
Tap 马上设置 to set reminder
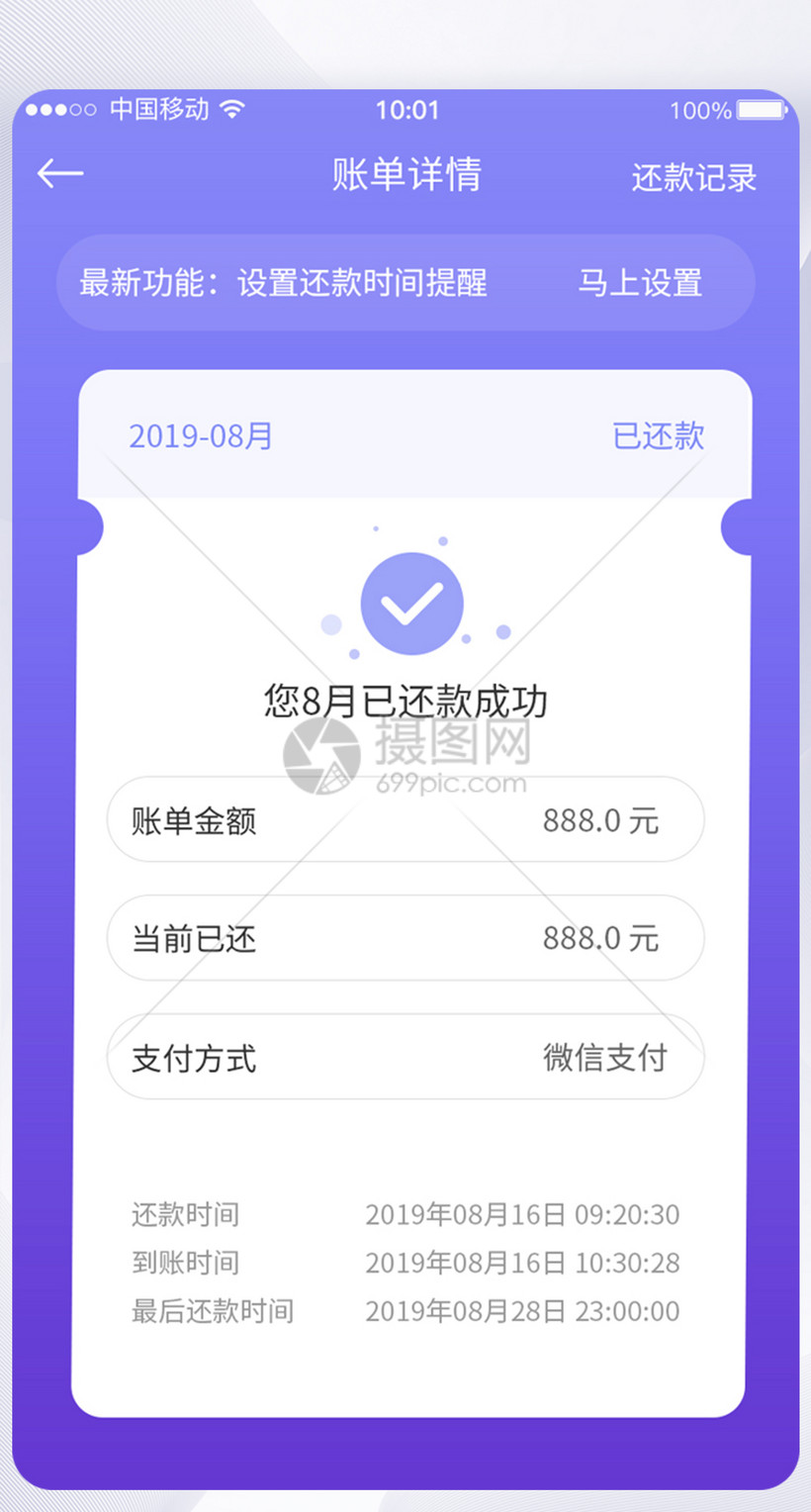[643, 283]
